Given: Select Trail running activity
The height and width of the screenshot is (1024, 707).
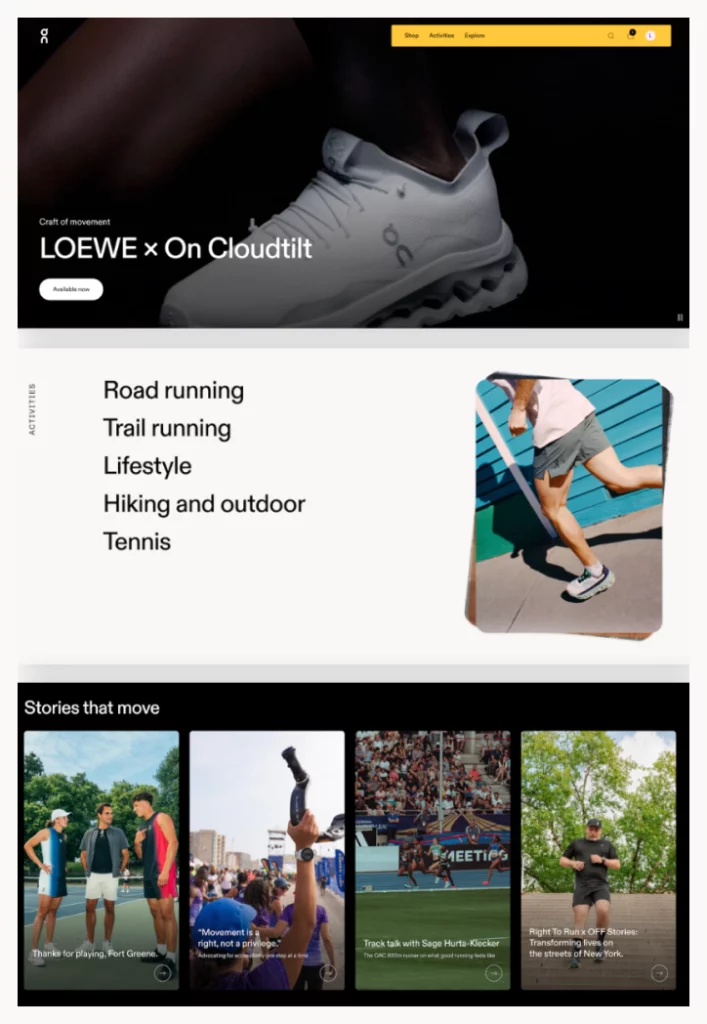Looking at the screenshot, I should click(x=166, y=429).
